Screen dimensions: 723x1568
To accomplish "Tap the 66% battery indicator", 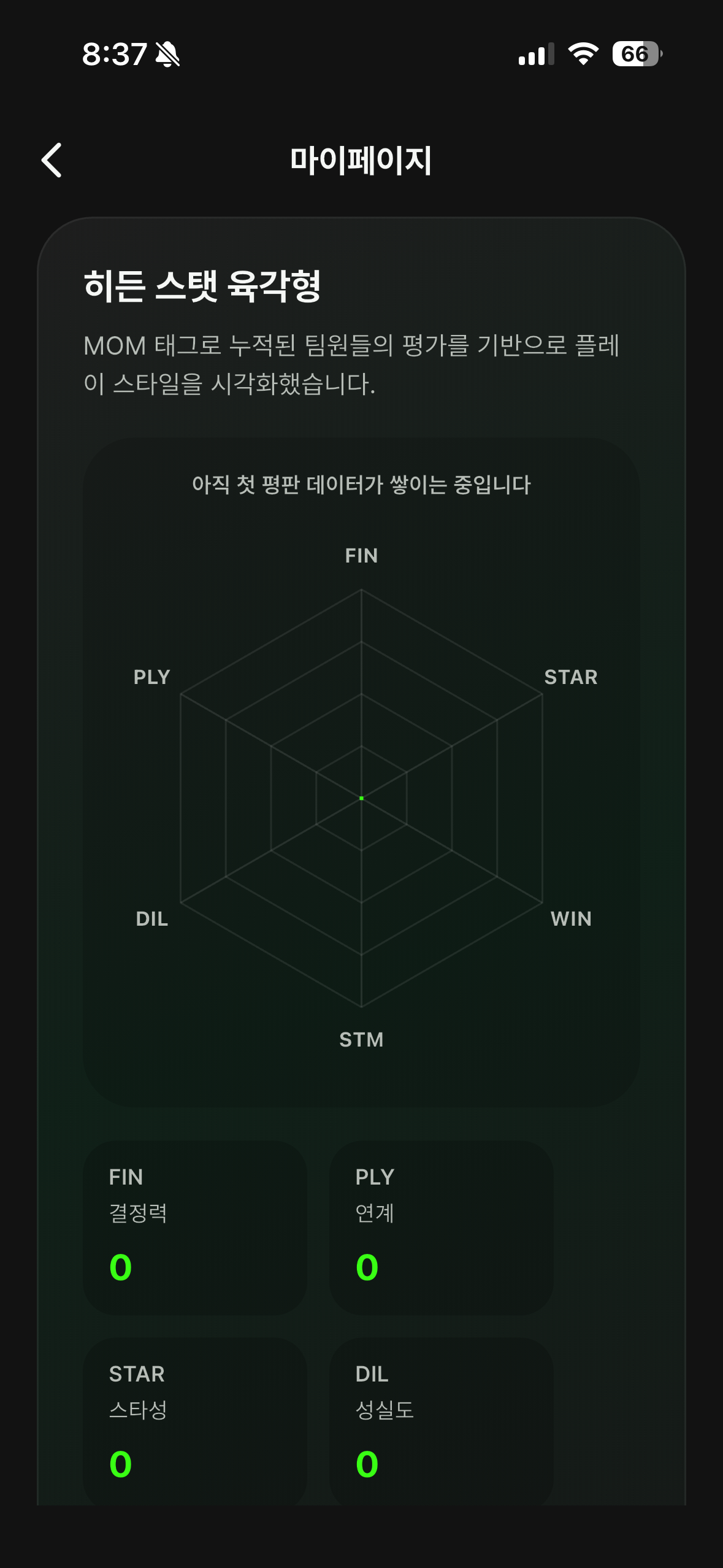I will [x=638, y=55].
